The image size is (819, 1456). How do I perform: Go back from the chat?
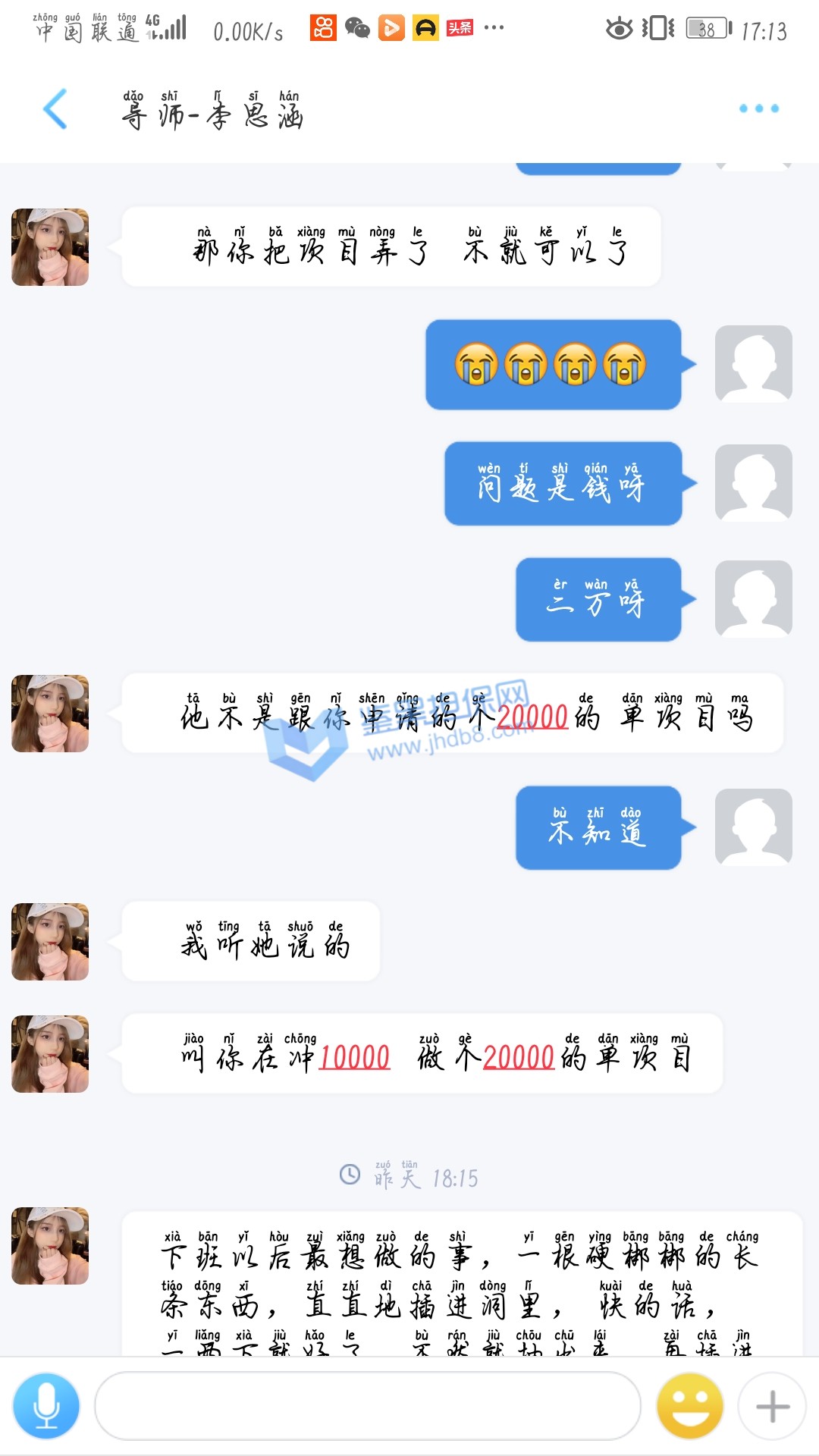tap(55, 109)
